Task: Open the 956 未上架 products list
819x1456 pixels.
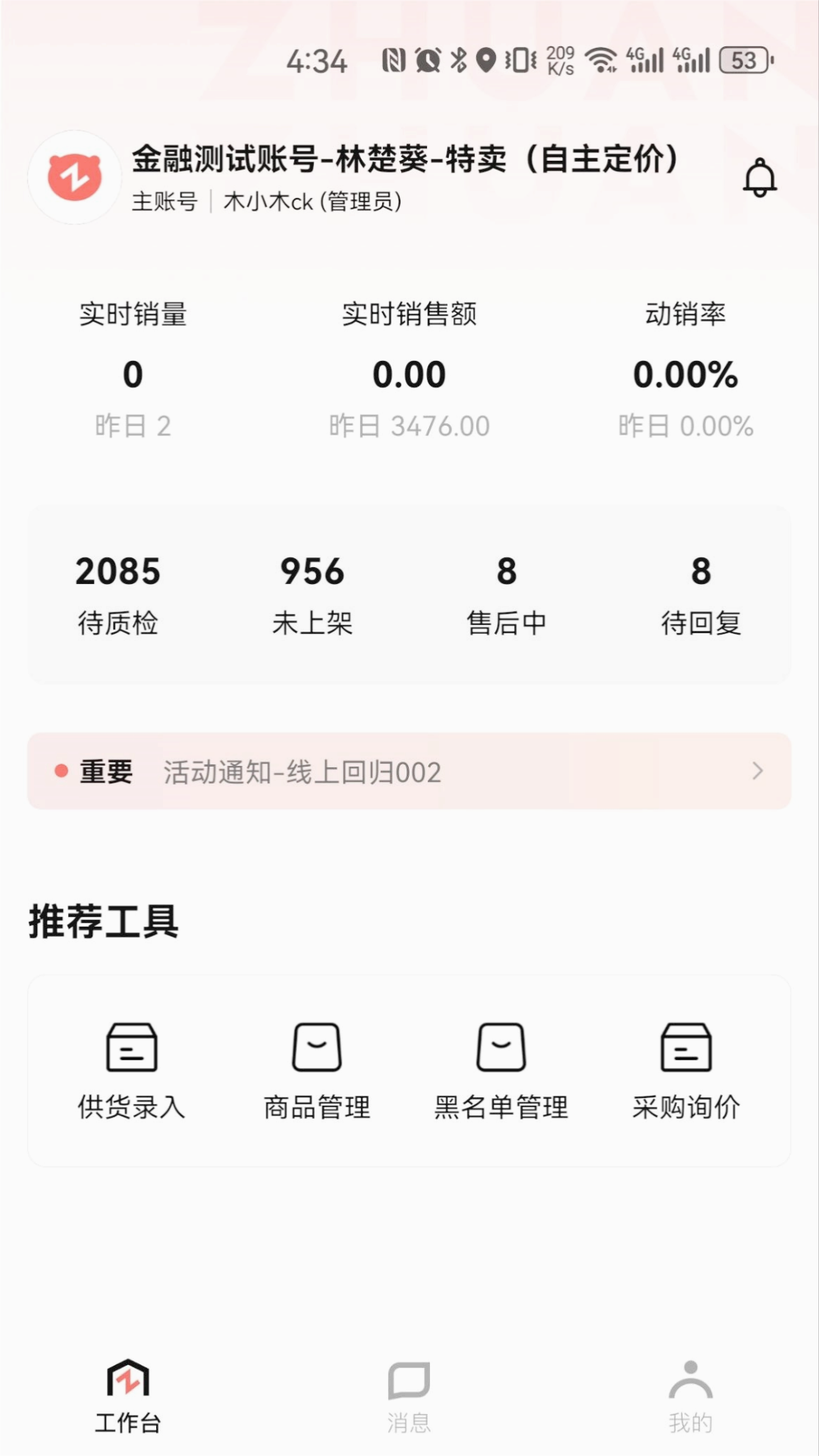Action: coord(312,595)
